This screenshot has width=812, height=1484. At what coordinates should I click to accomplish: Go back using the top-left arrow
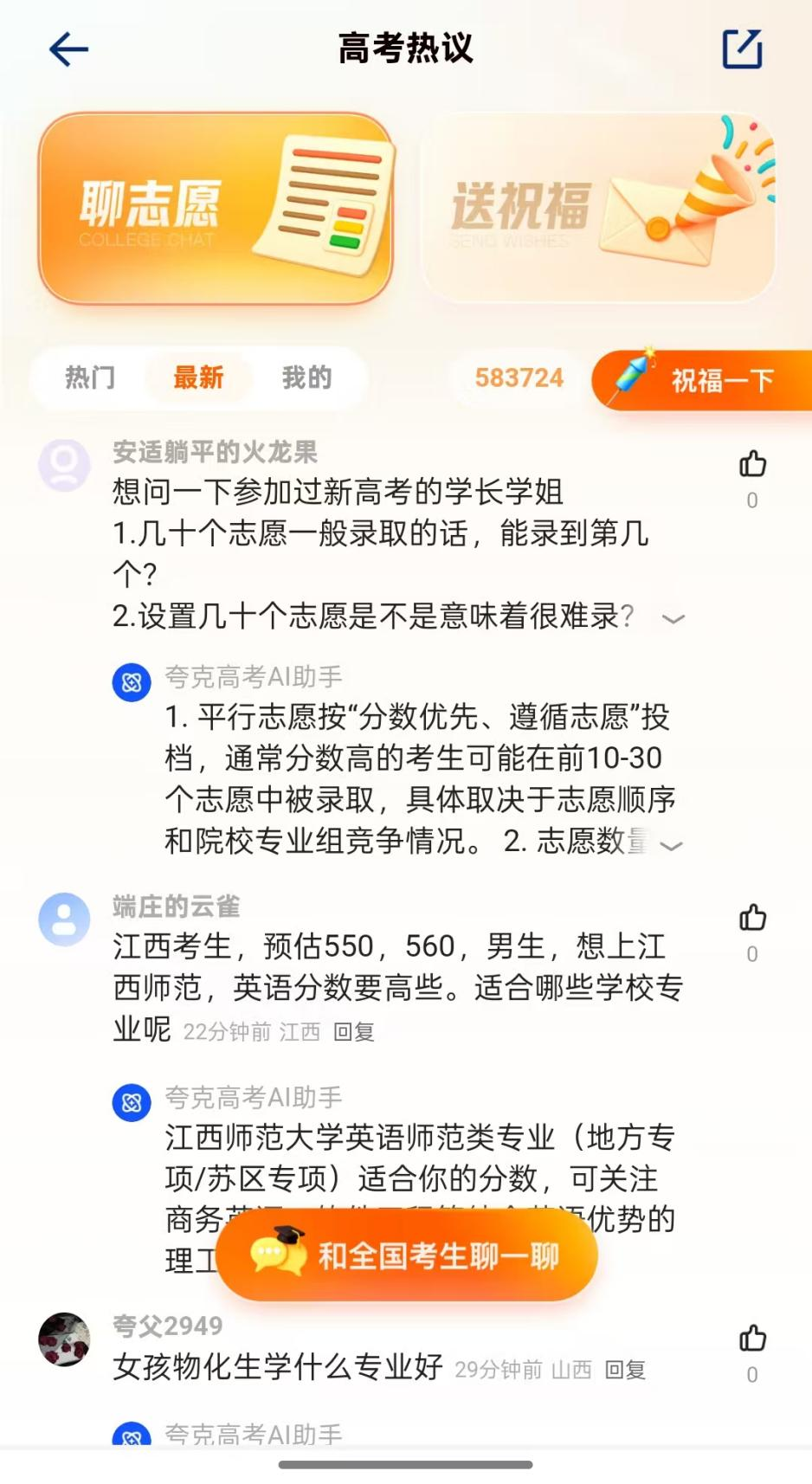coord(68,49)
